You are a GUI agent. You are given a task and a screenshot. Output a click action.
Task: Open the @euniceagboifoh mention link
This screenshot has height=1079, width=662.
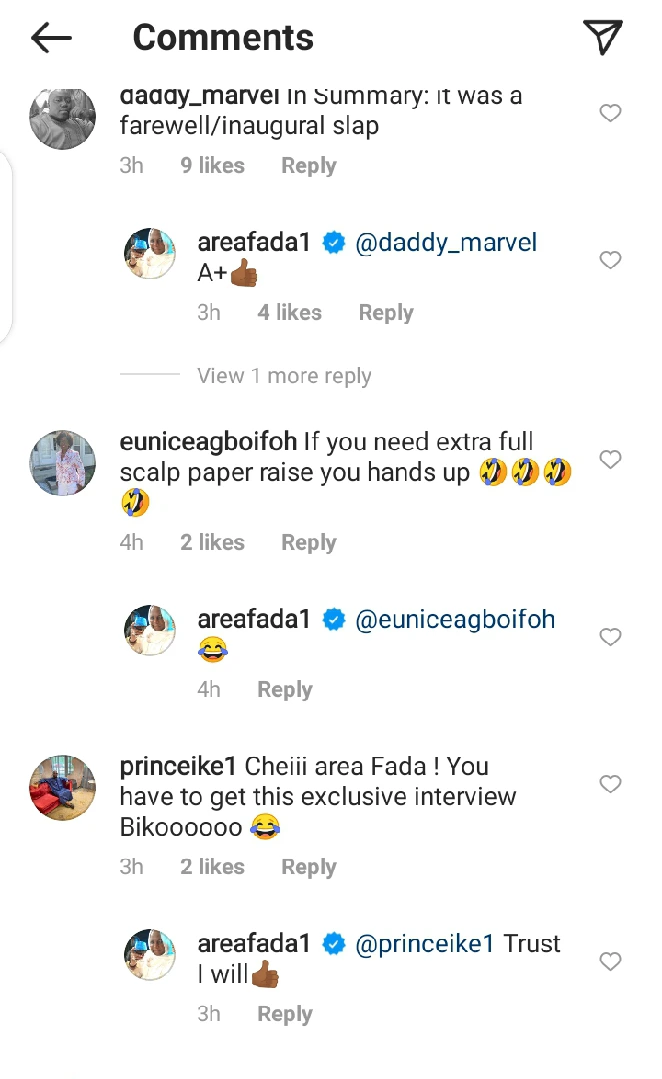click(455, 620)
